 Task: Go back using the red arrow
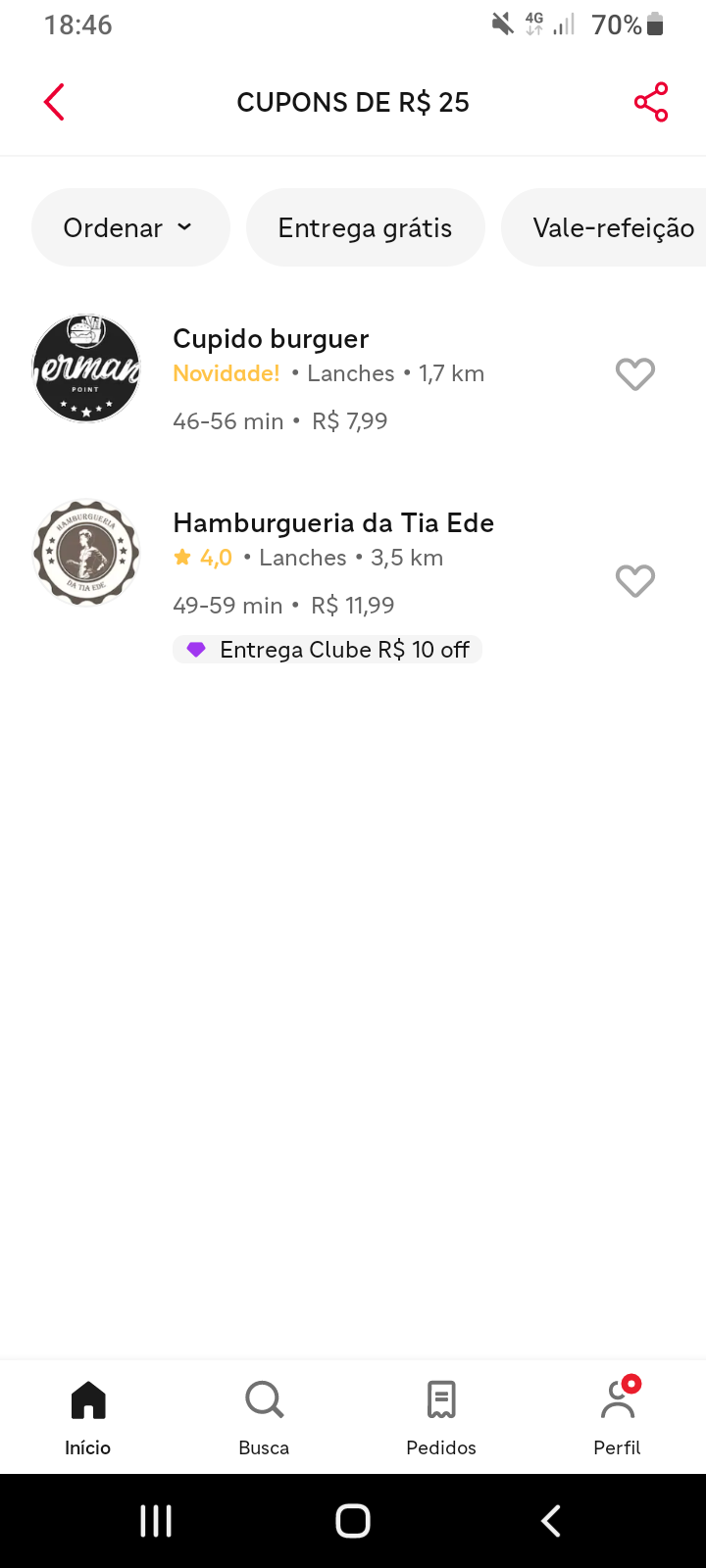coord(54,102)
